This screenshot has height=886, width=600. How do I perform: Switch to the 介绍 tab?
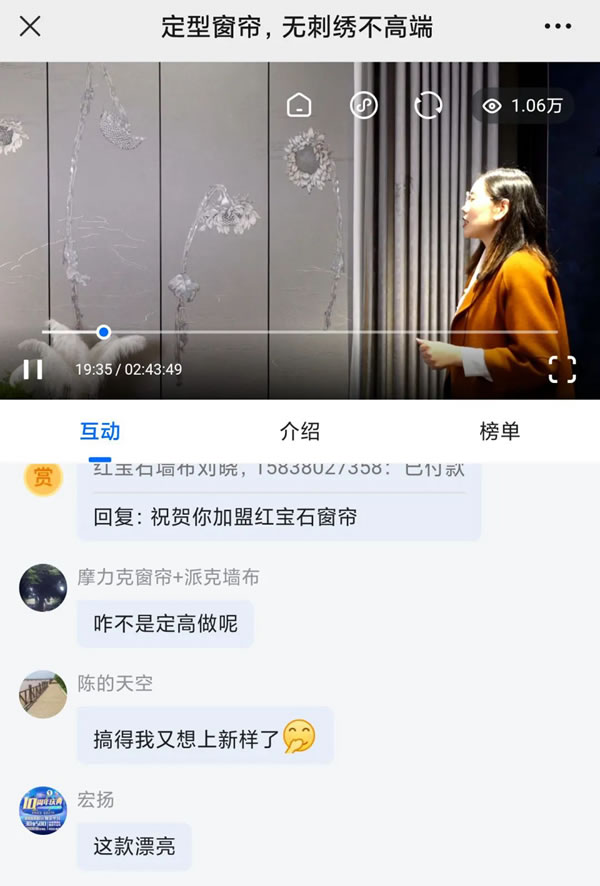[300, 431]
